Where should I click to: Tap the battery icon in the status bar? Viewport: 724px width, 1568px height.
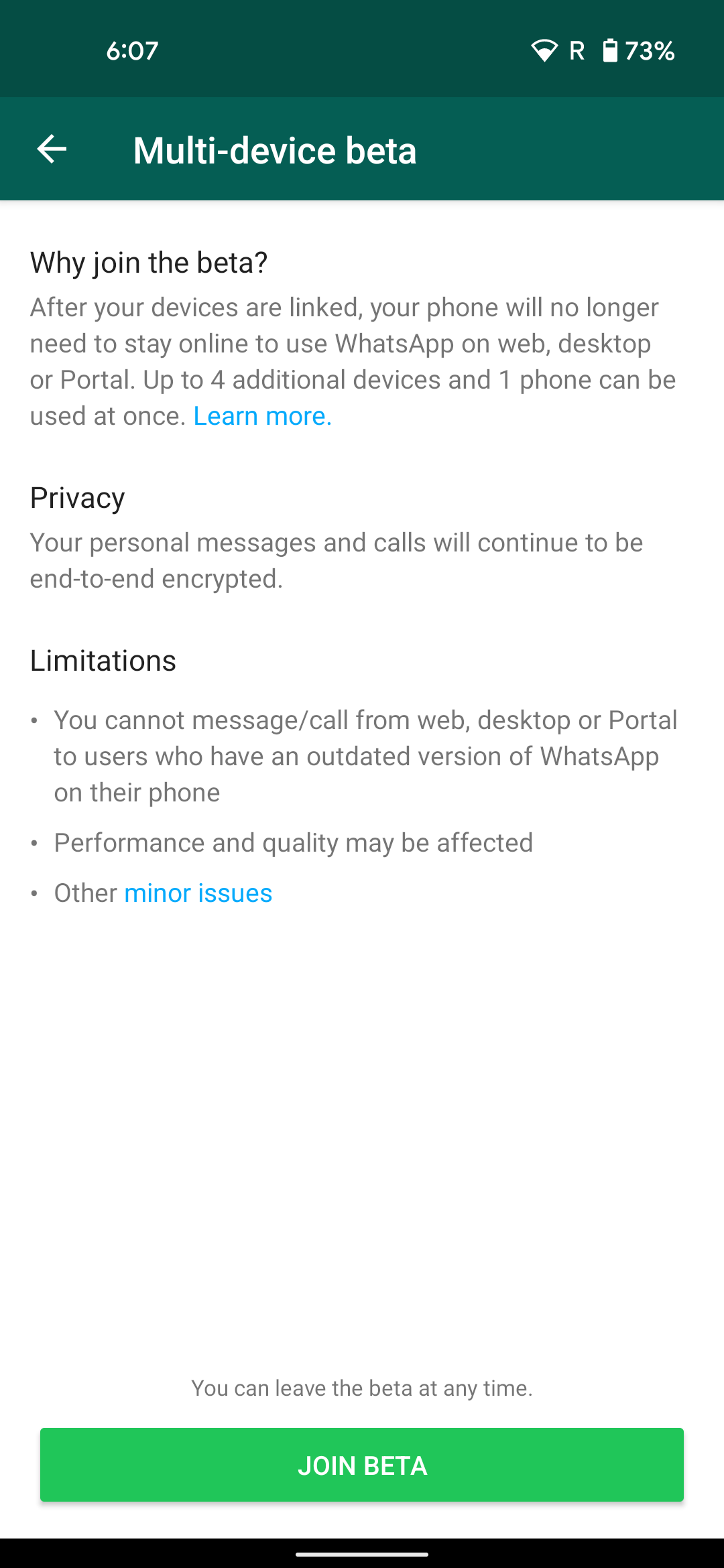pyautogui.click(x=611, y=50)
